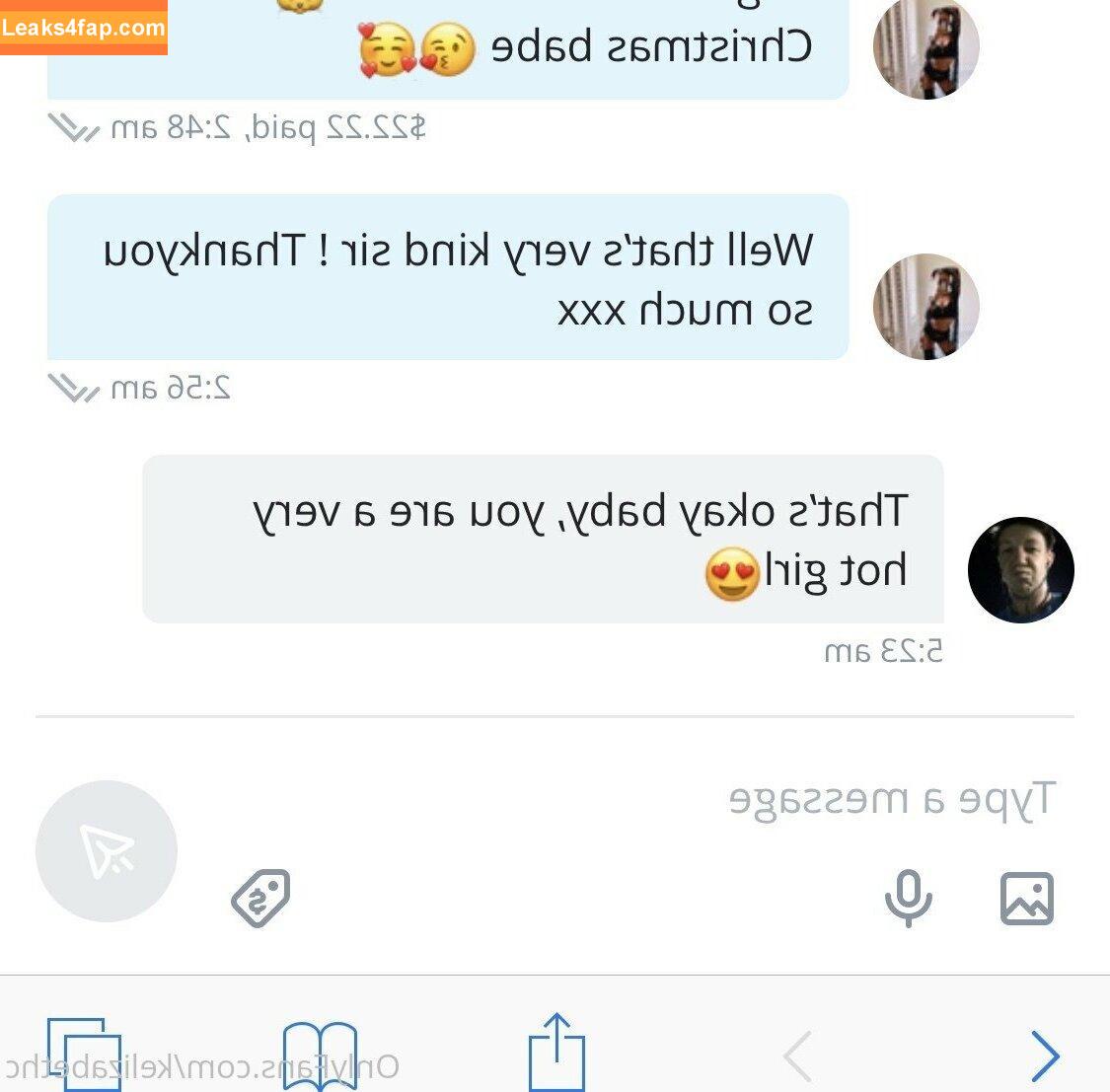Open the browser share sheet
This screenshot has width=1110, height=1092.
556,1052
